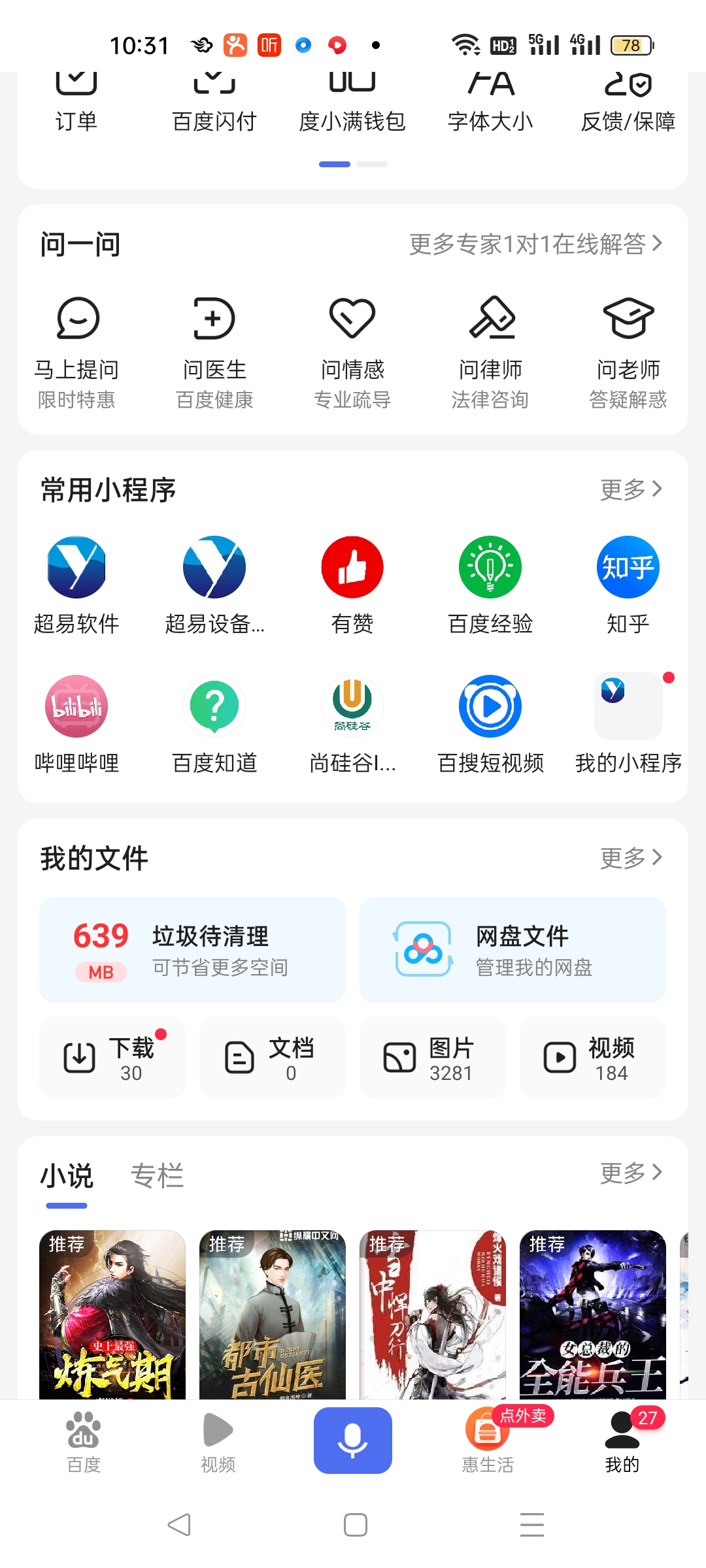Switch to the 专栏 tab

(157, 1175)
